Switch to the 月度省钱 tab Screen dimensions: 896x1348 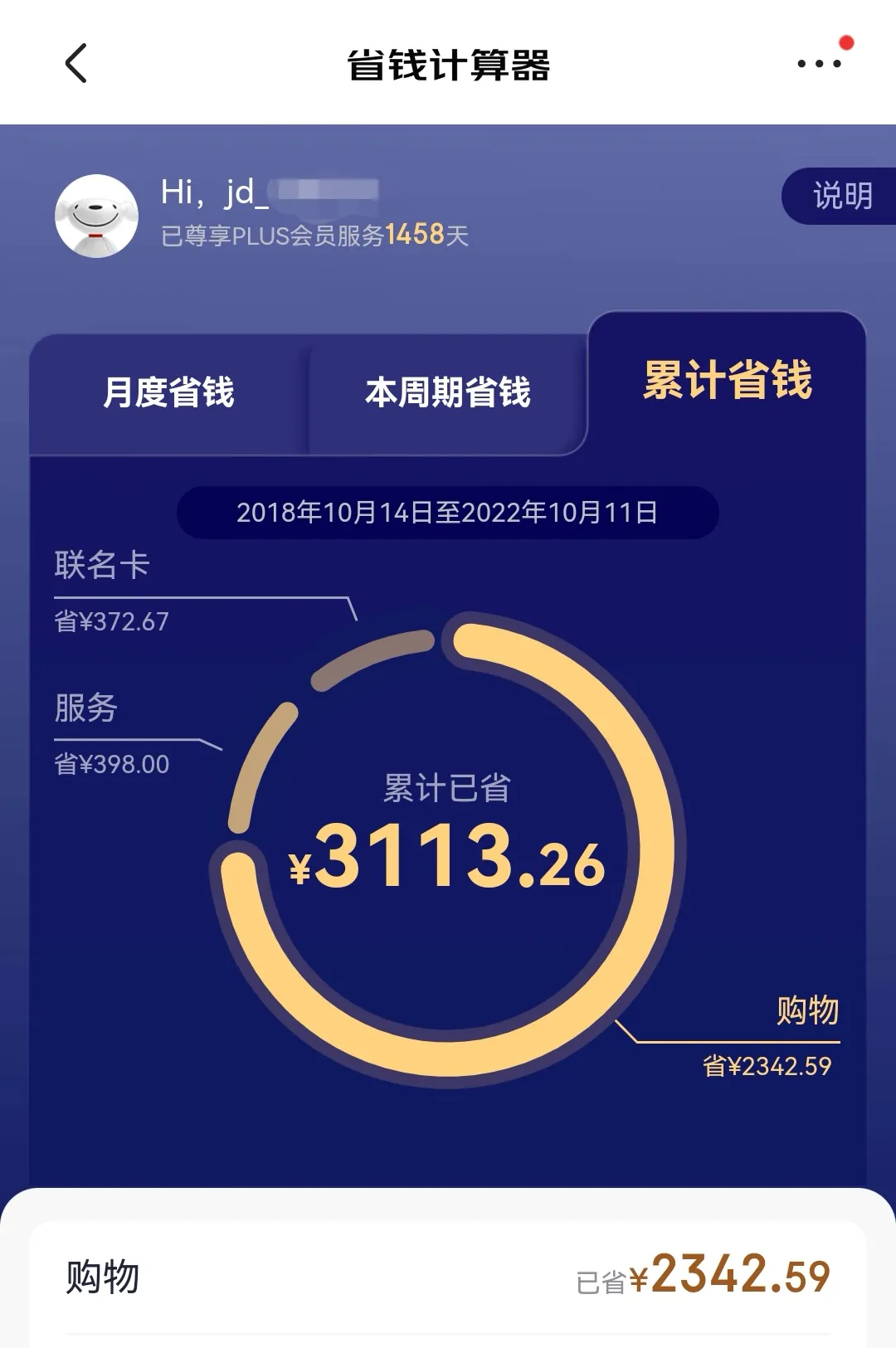168,392
